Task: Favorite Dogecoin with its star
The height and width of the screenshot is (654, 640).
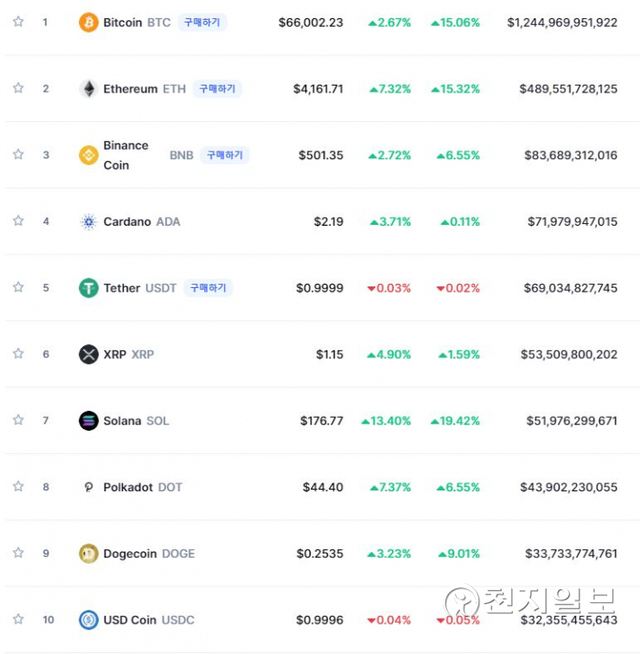Action: coord(18,553)
